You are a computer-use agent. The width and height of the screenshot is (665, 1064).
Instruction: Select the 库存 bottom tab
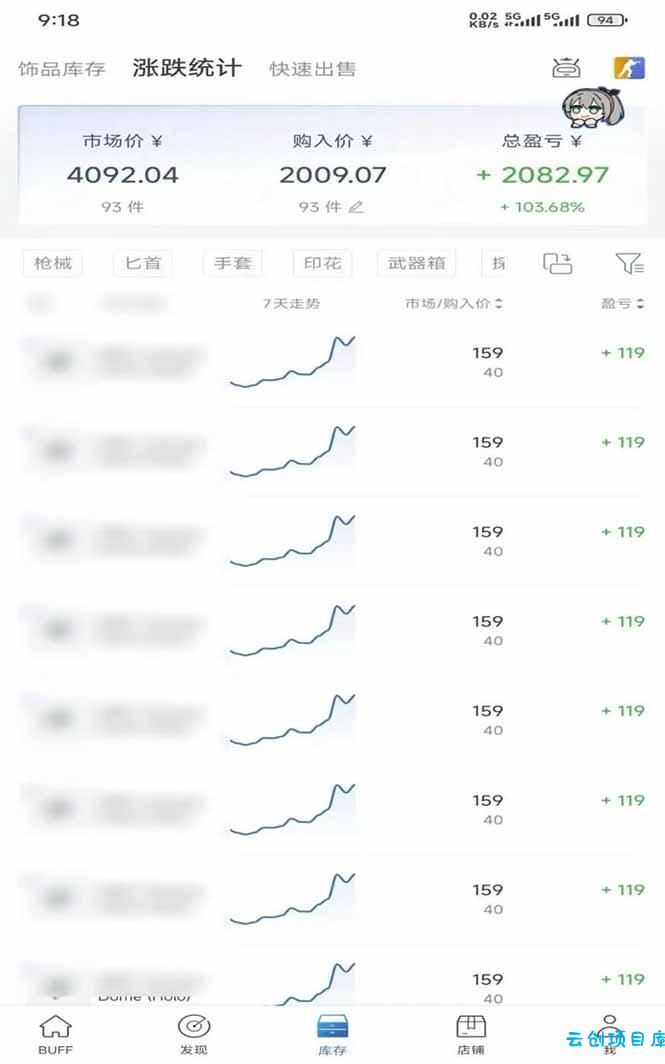point(332,1035)
